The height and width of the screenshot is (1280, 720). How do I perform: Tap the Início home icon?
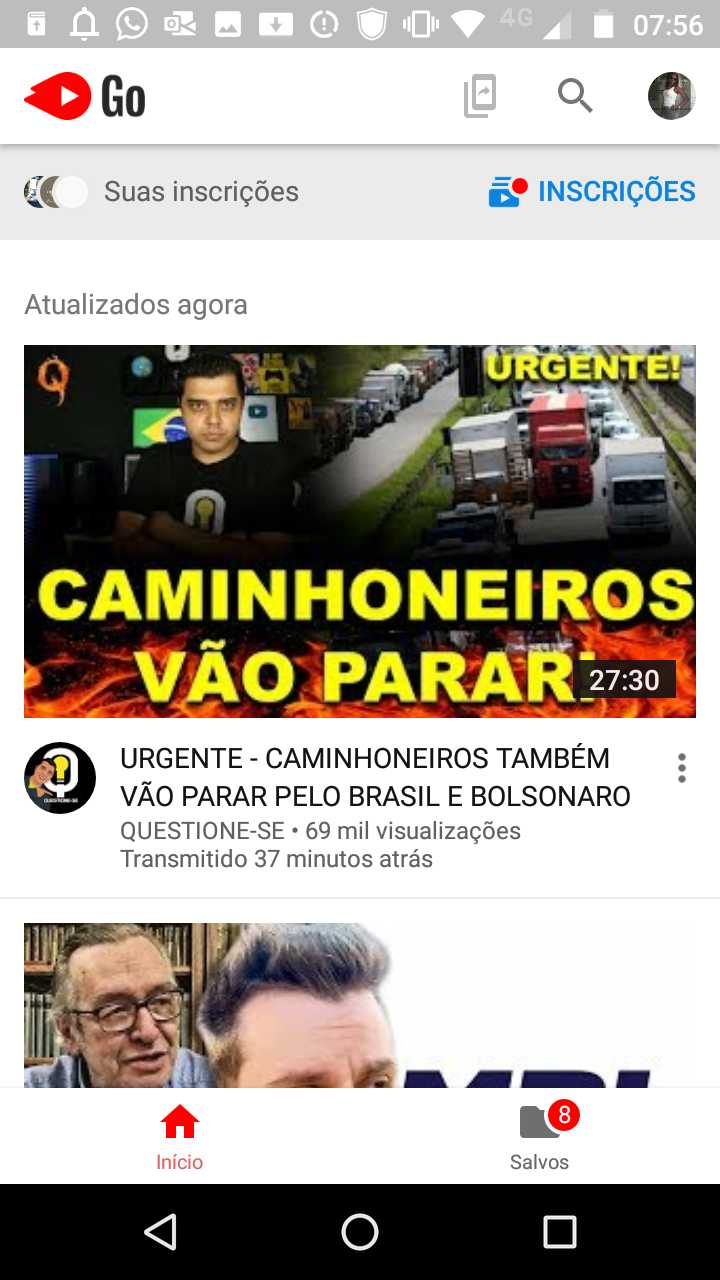[x=180, y=1124]
